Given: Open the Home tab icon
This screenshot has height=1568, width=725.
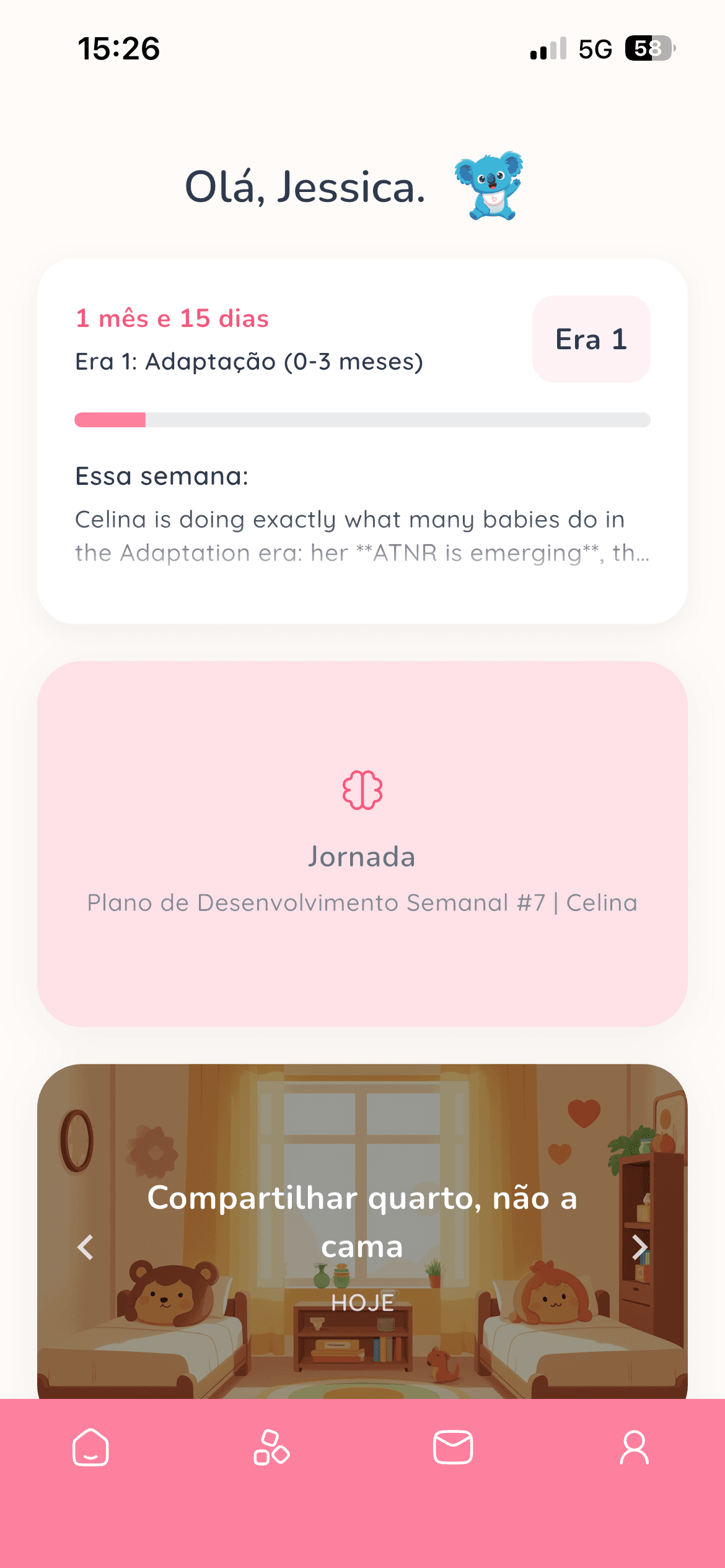Looking at the screenshot, I should (x=90, y=1447).
